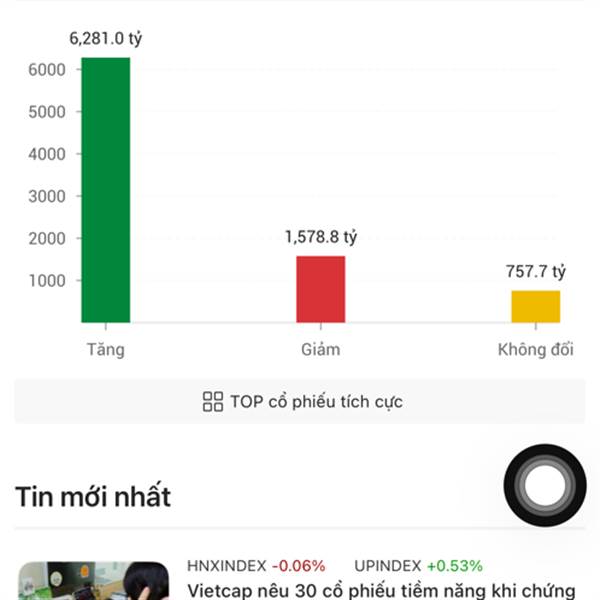Open TOP cổ phiếu tích cực

[x=300, y=401]
